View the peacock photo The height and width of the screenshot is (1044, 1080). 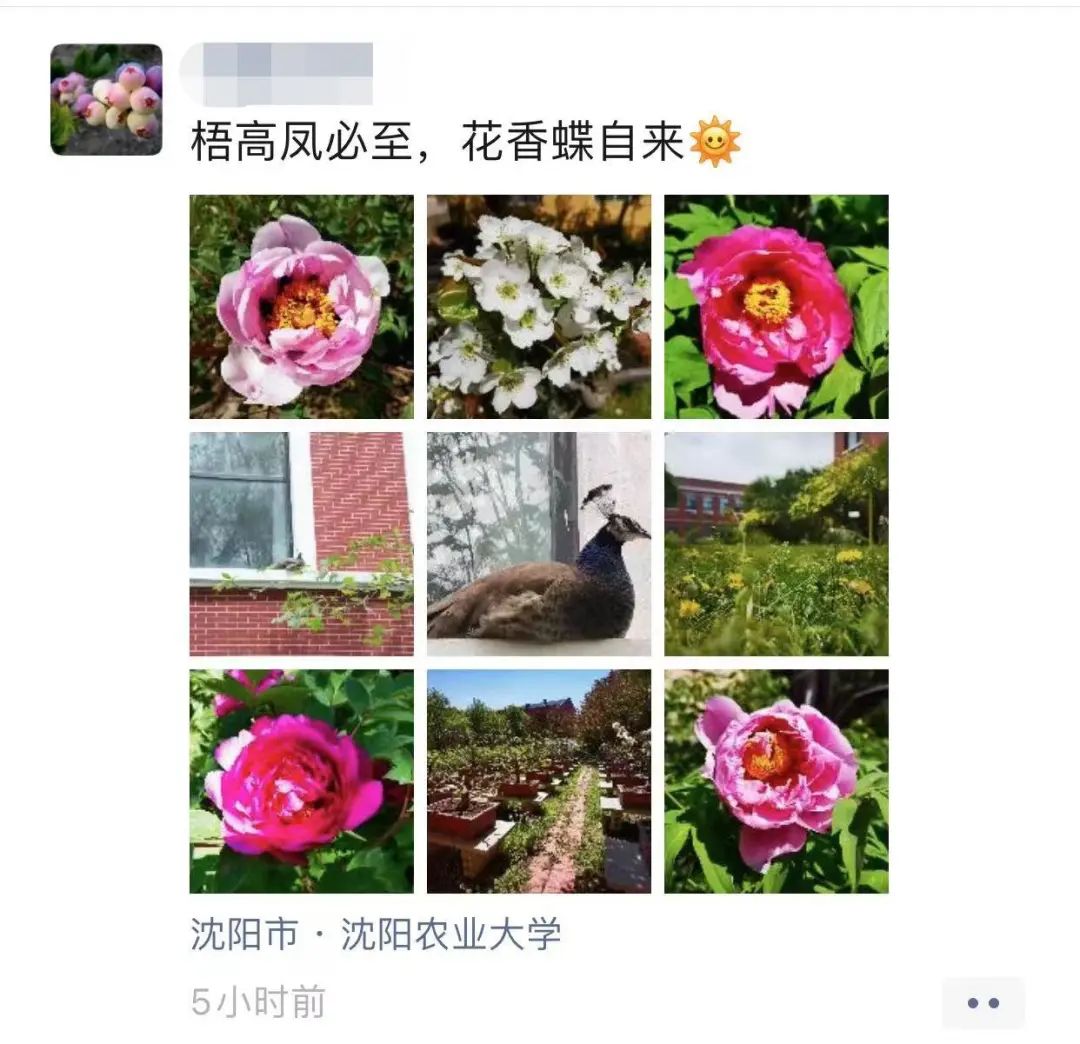tap(538, 543)
